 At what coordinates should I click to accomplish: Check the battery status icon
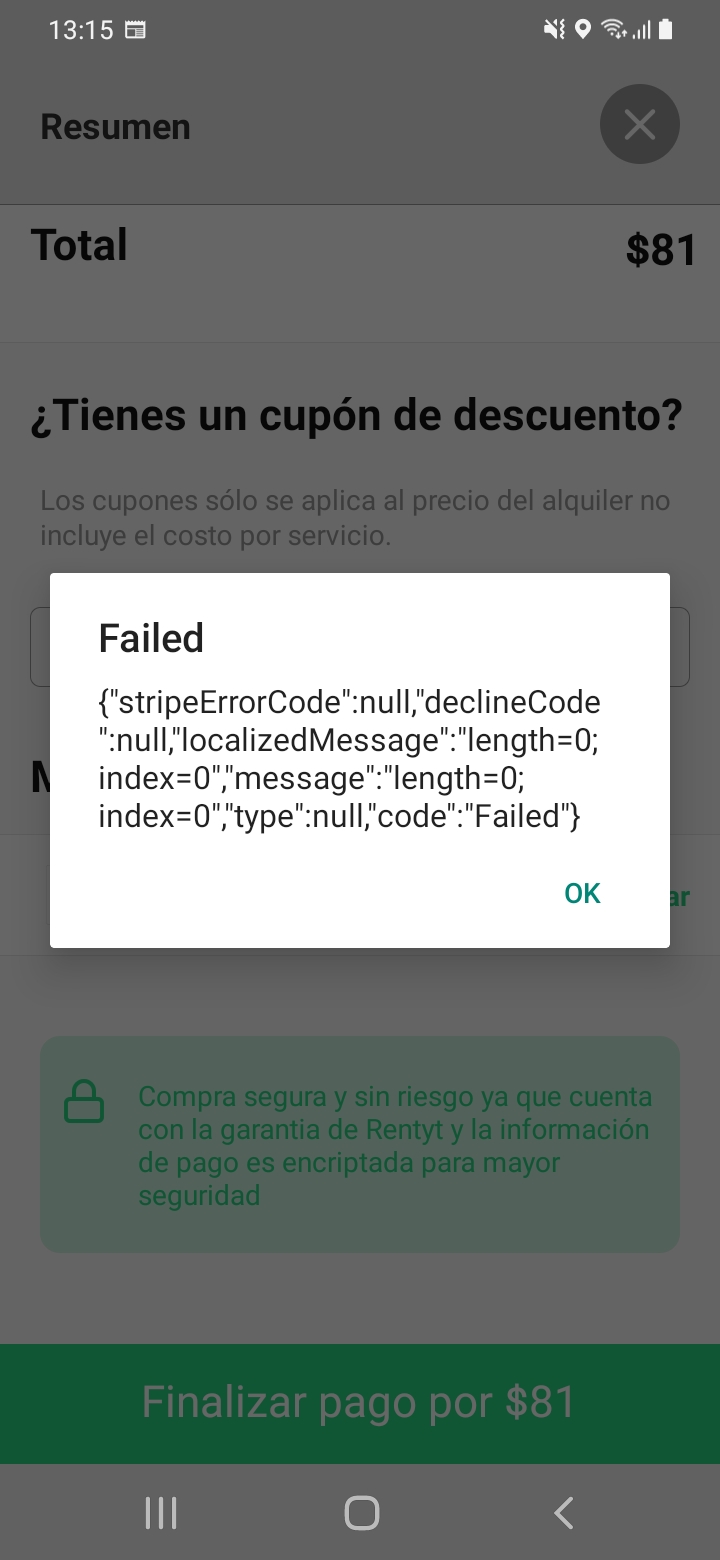[x=667, y=30]
